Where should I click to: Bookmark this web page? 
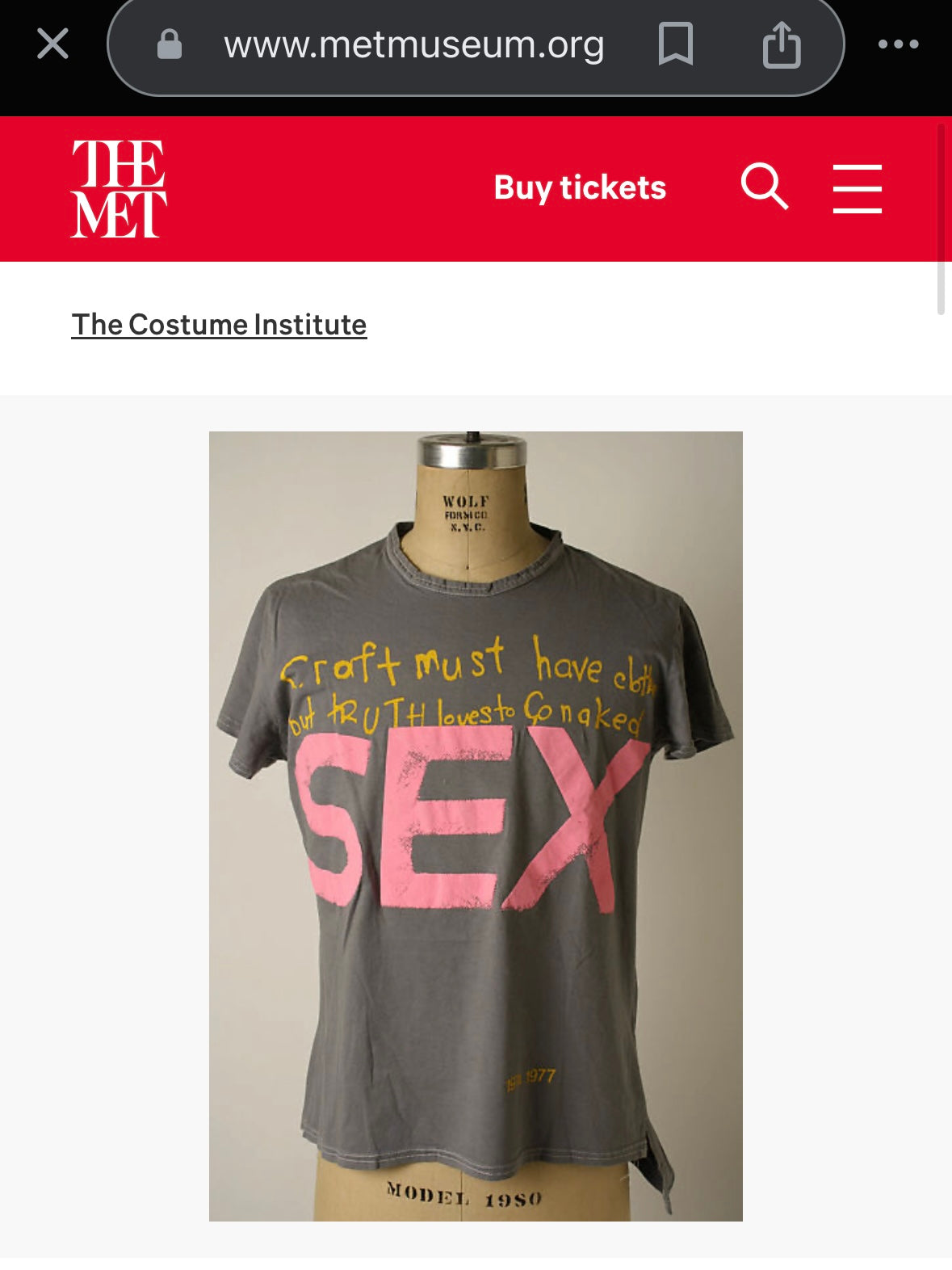[675, 44]
